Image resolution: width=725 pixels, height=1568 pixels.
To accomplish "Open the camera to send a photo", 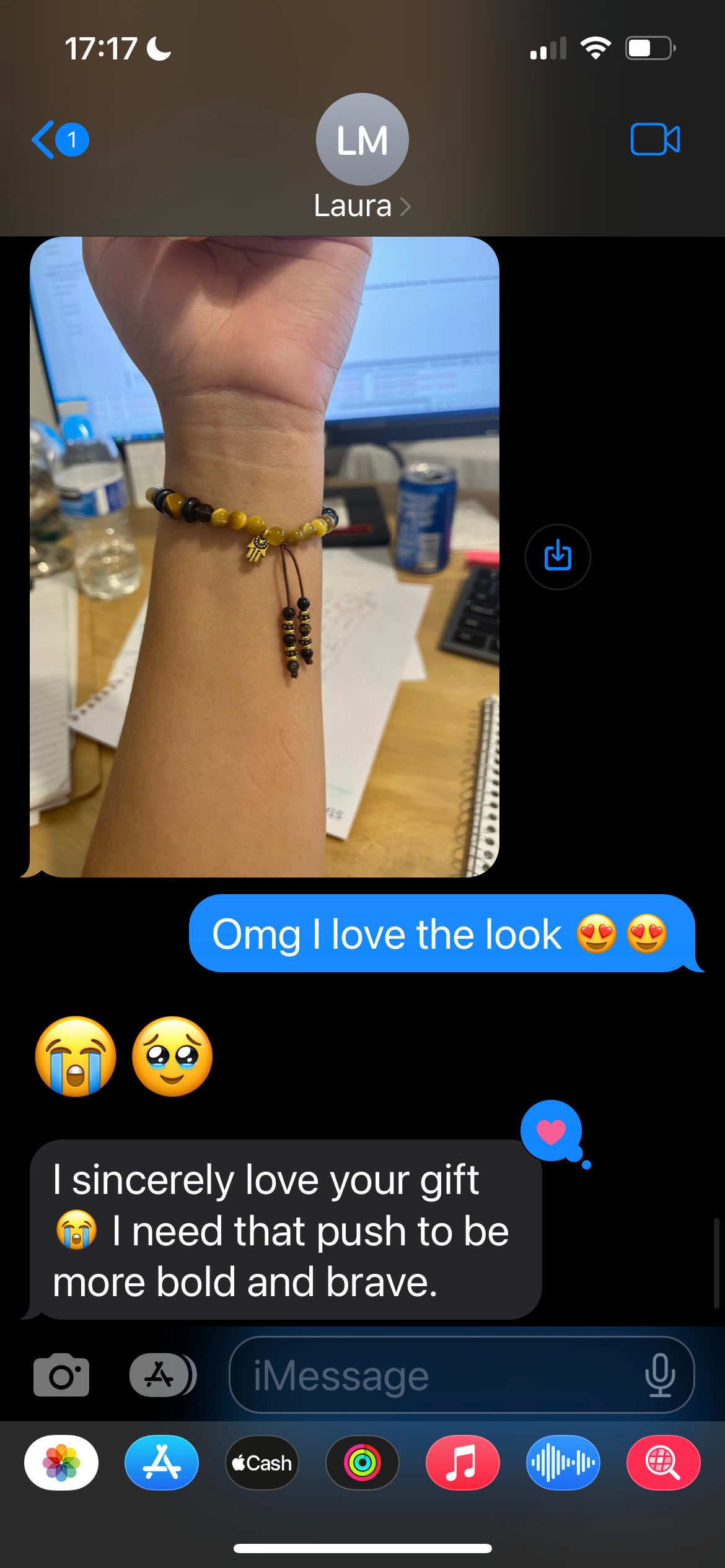I will (61, 1375).
